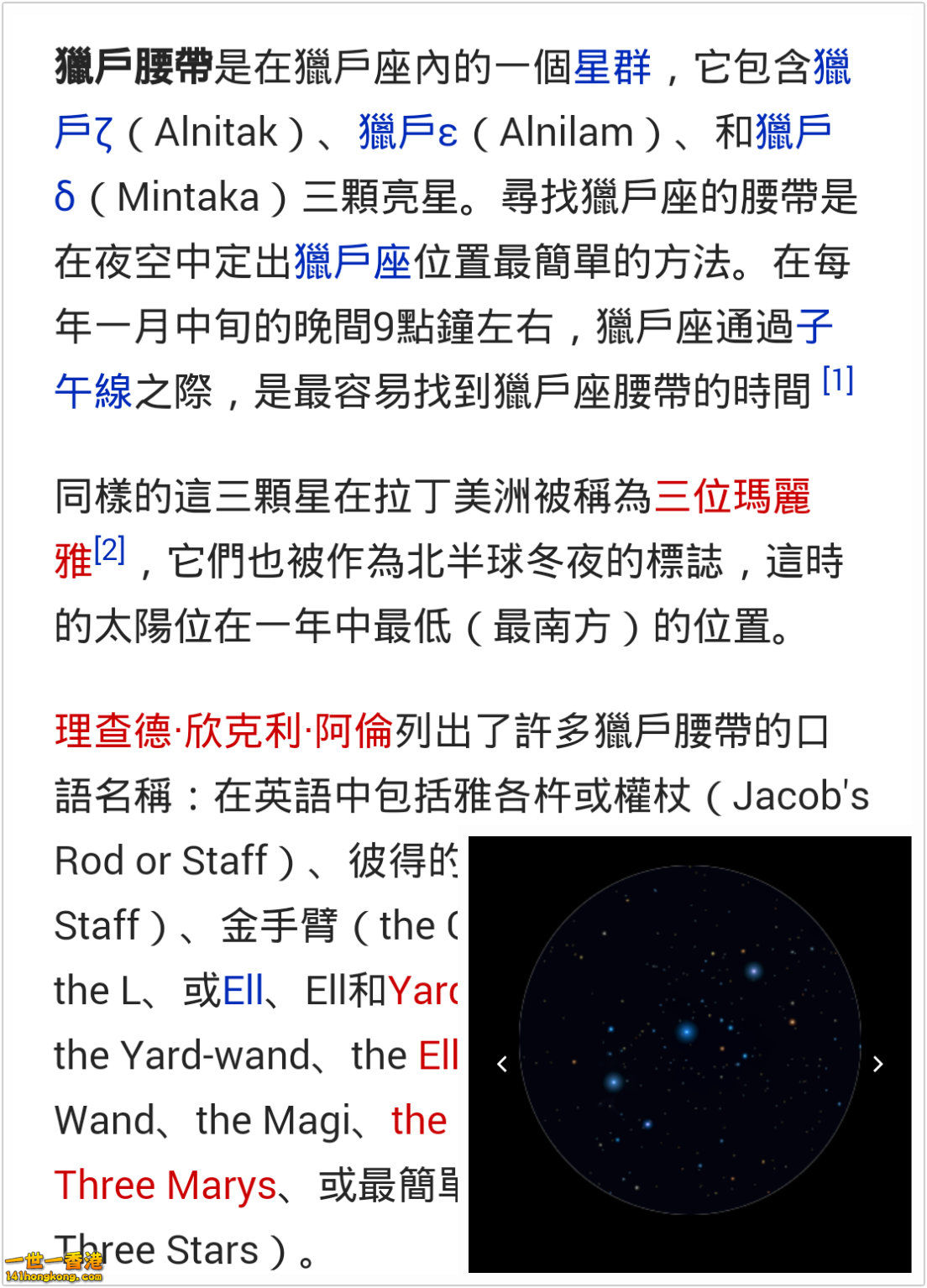Image resolution: width=927 pixels, height=1288 pixels.
Task: View footnote reference [2]
Action: click(109, 551)
